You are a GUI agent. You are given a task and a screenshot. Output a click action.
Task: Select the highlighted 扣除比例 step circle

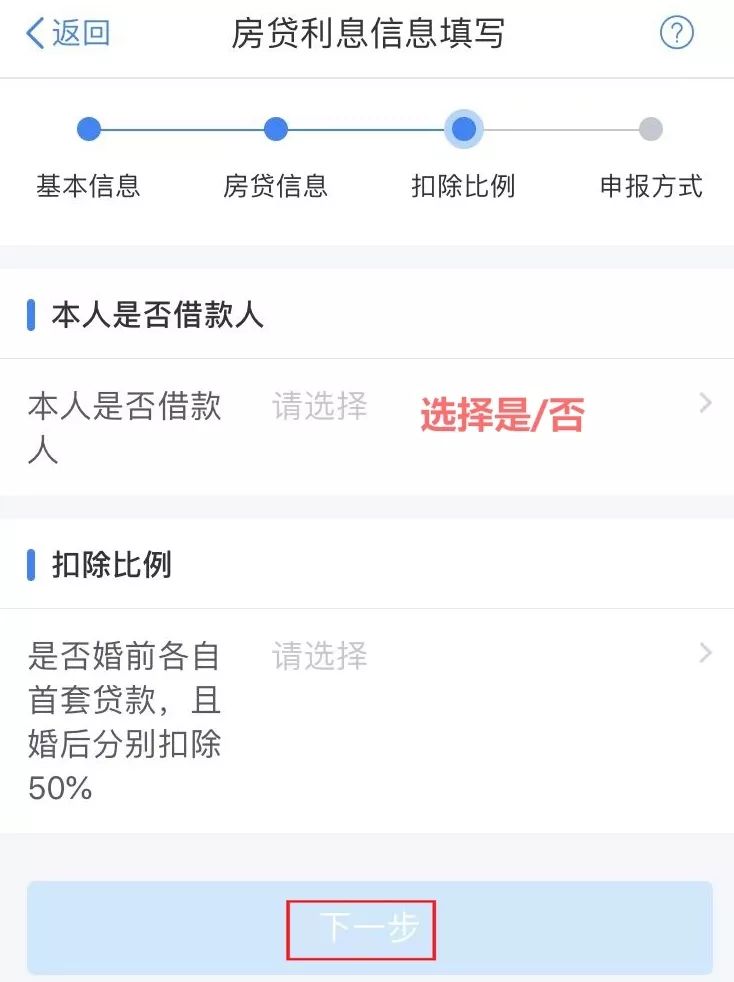[x=464, y=129]
